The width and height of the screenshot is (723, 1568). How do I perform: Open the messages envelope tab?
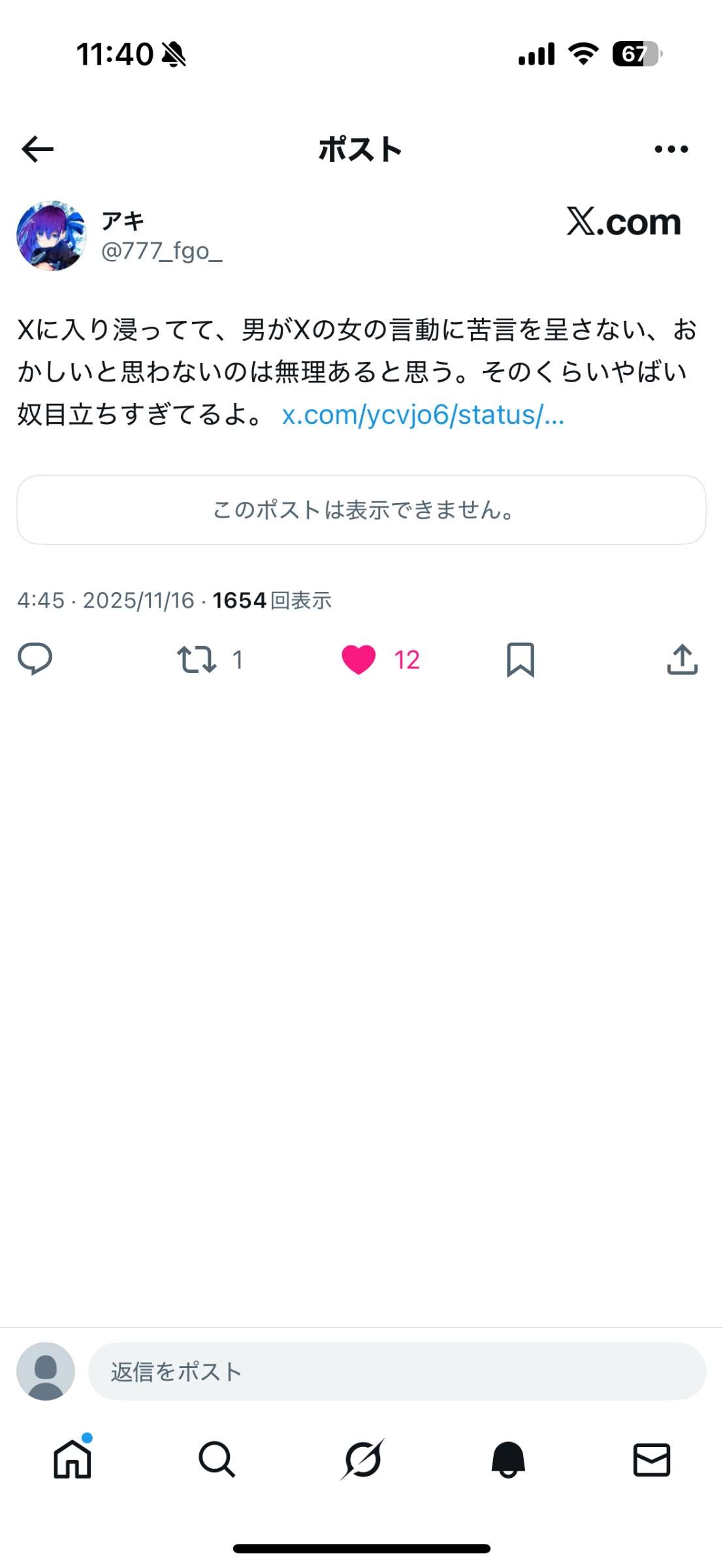652,1459
